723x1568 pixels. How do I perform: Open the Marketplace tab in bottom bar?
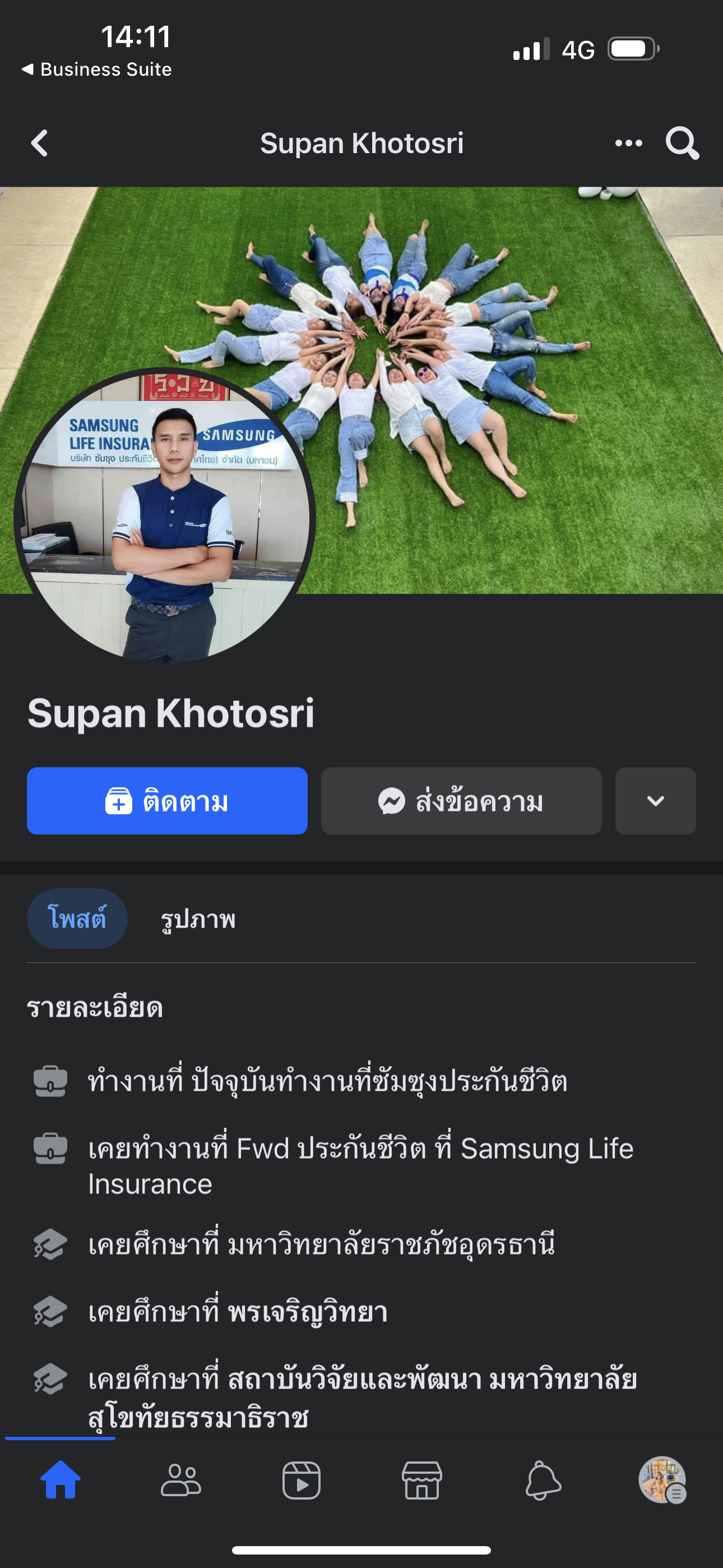pos(421,1480)
